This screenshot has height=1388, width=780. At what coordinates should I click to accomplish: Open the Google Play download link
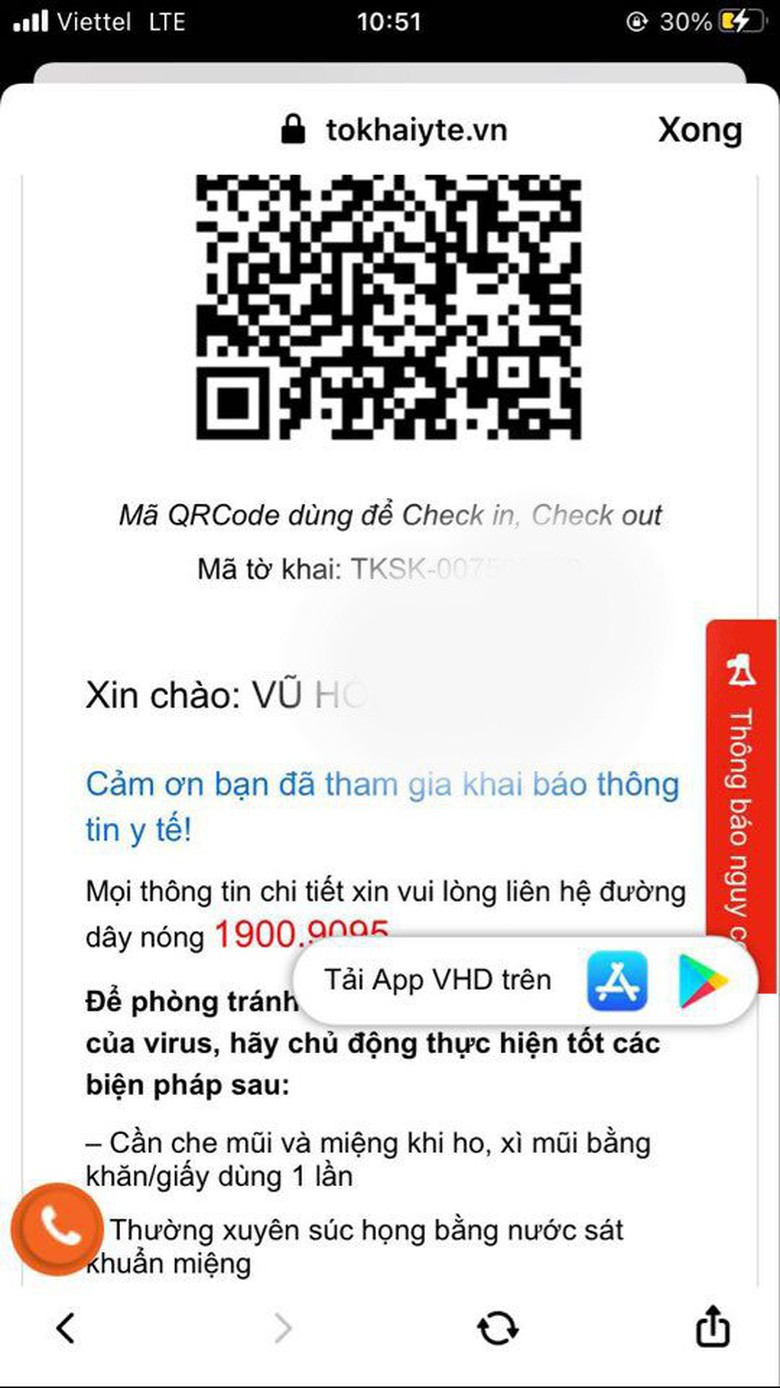click(703, 981)
